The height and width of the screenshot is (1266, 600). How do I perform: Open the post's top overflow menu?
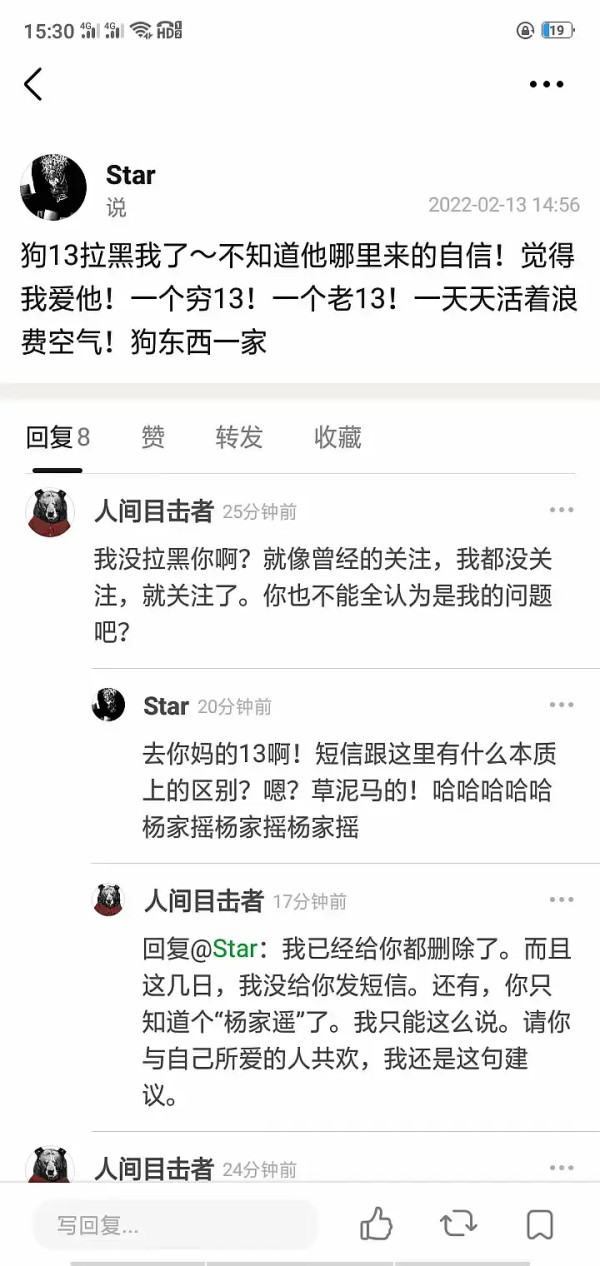(546, 85)
